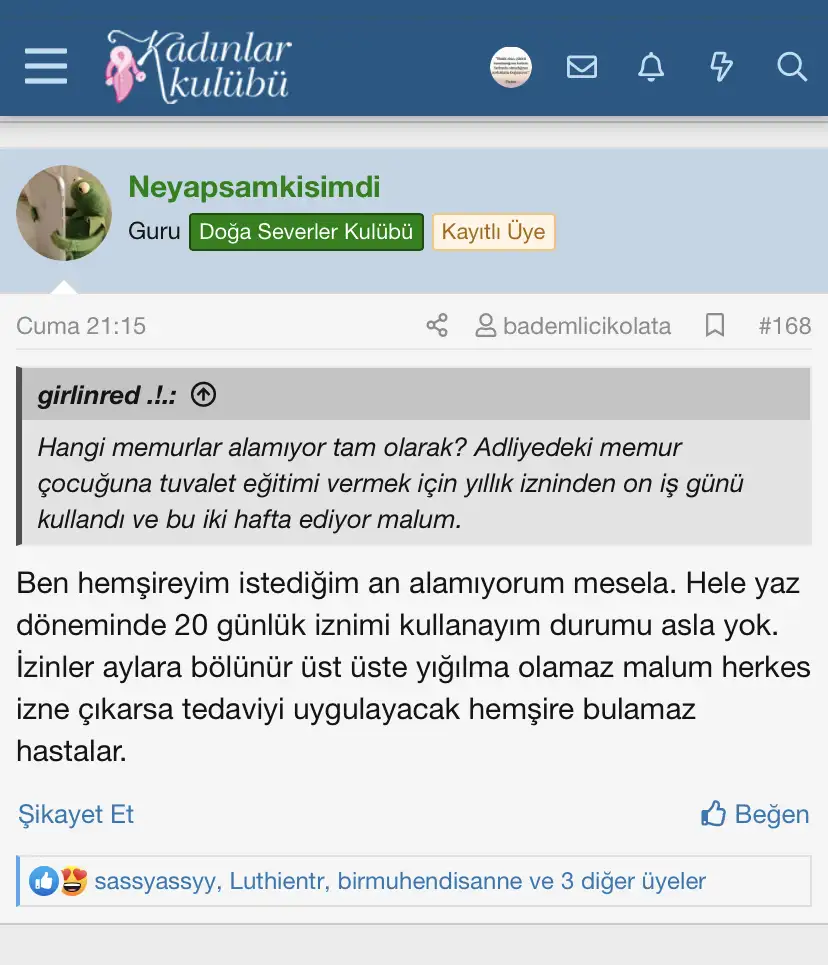Go to the Kadınlar Kulübü homepage
This screenshot has height=965, width=828.
coord(198,67)
